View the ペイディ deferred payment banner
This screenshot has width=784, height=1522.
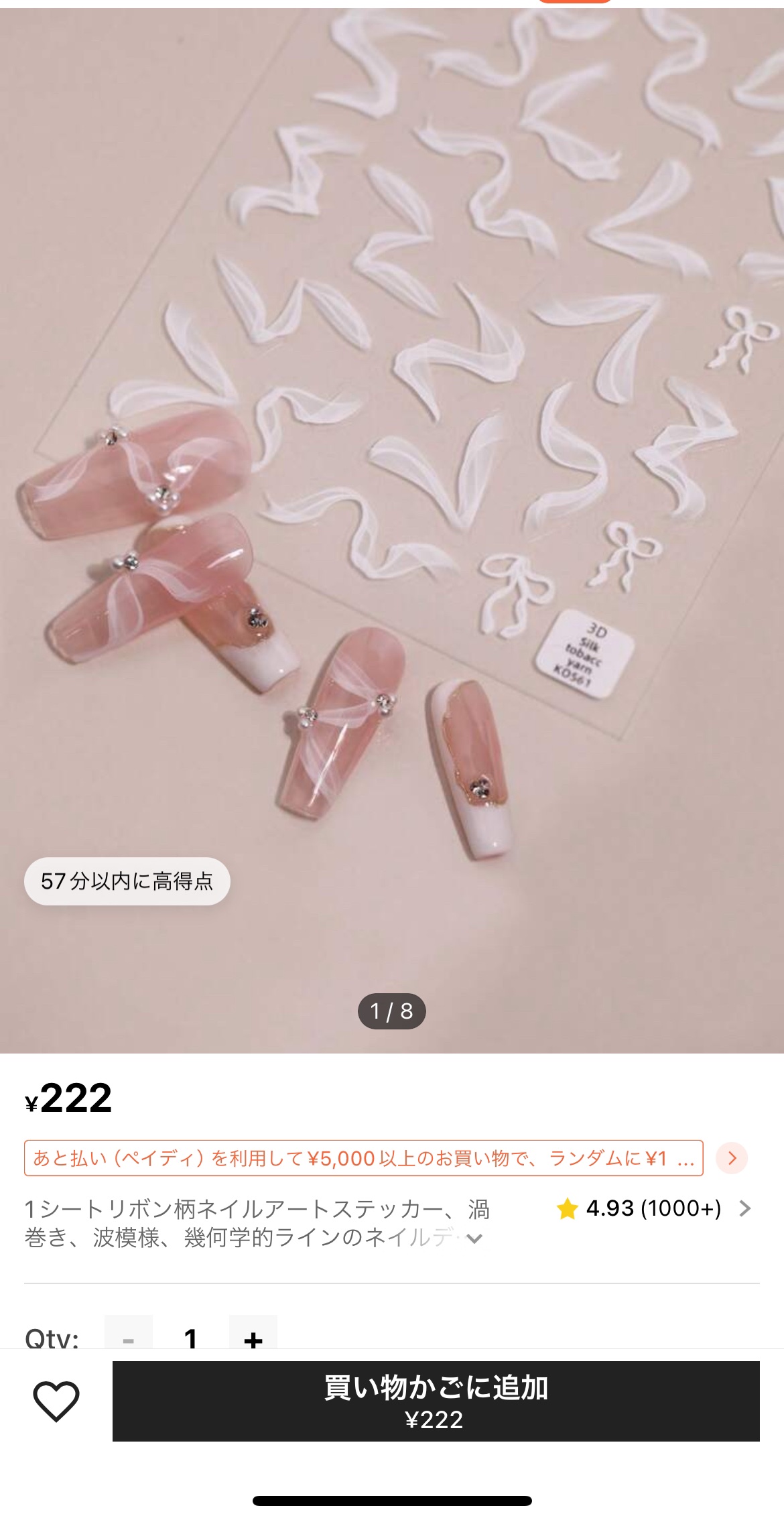(x=363, y=1158)
